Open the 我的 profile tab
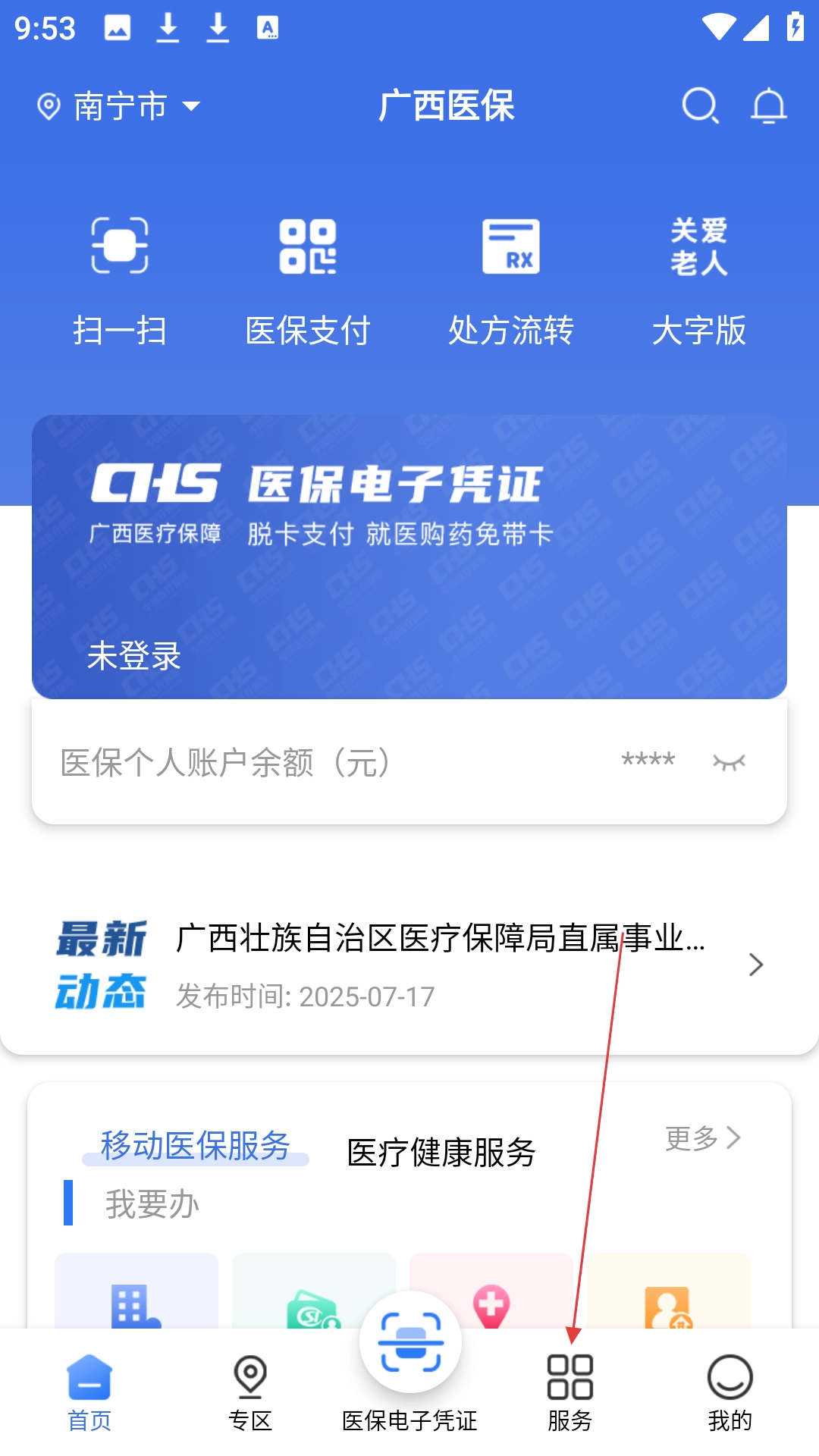 [x=730, y=1392]
